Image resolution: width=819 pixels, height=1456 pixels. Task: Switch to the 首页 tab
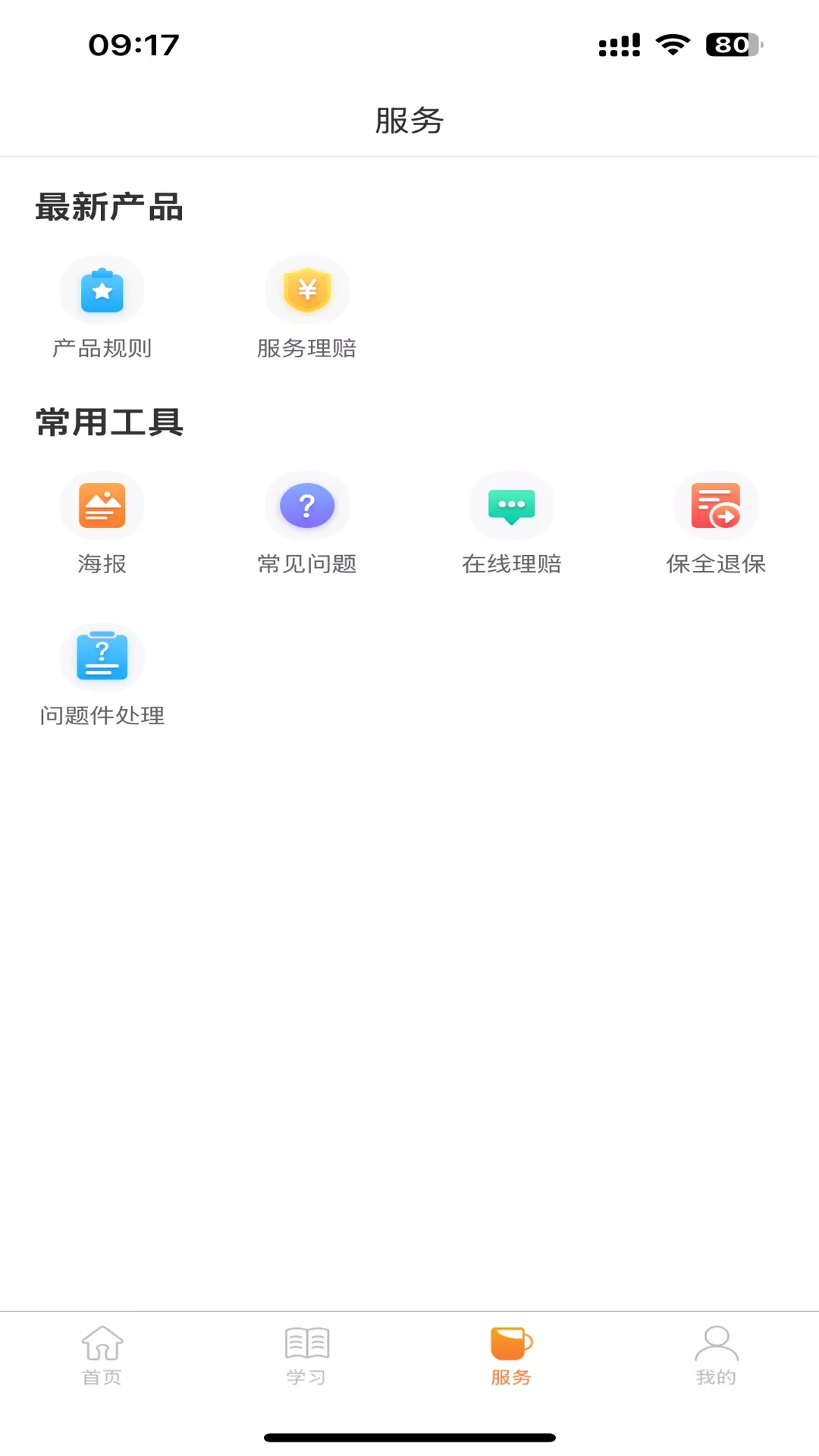click(102, 1355)
